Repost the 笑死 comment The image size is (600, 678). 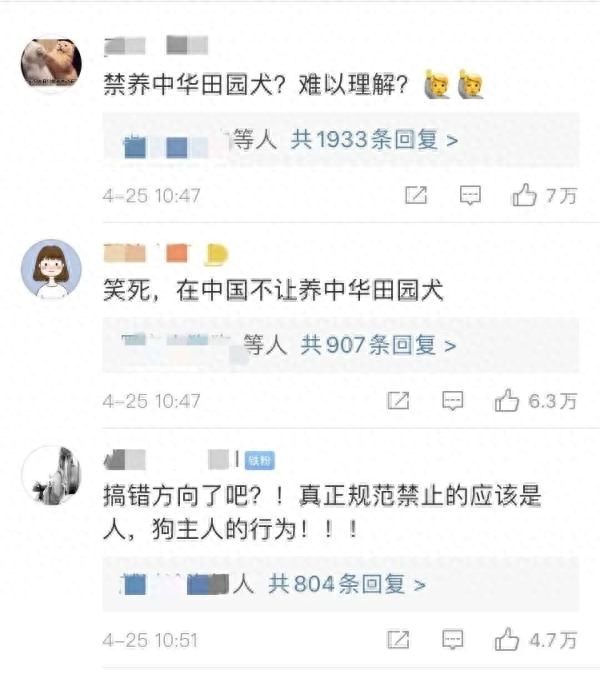(398, 401)
